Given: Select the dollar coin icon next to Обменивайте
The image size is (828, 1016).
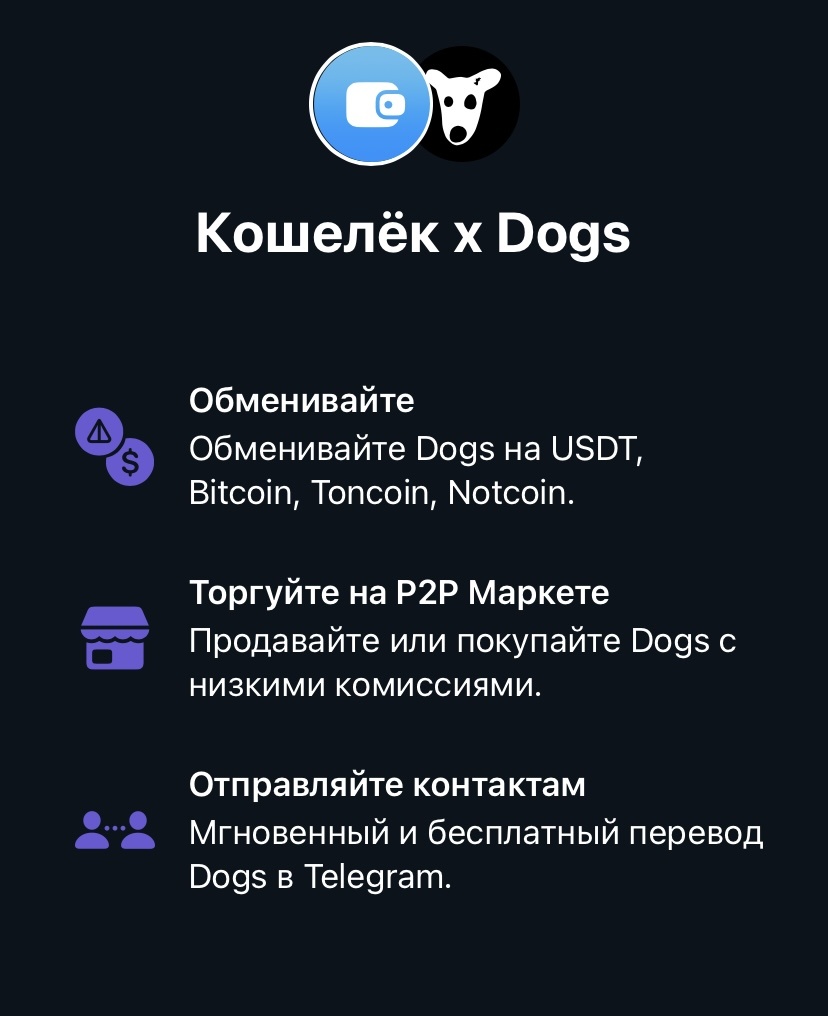Looking at the screenshot, I should pos(129,463).
